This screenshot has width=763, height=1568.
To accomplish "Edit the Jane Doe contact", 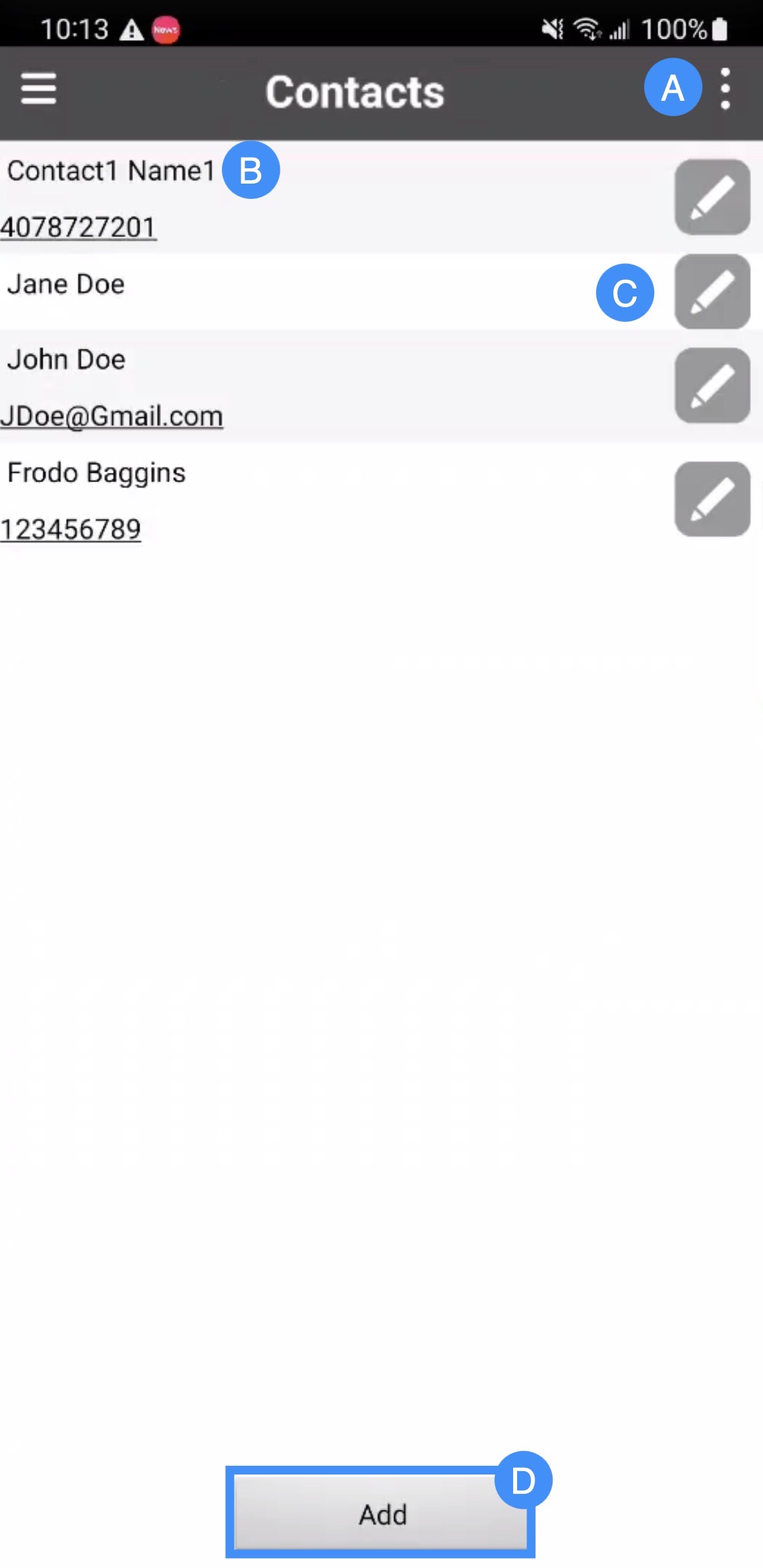I will coord(712,292).
